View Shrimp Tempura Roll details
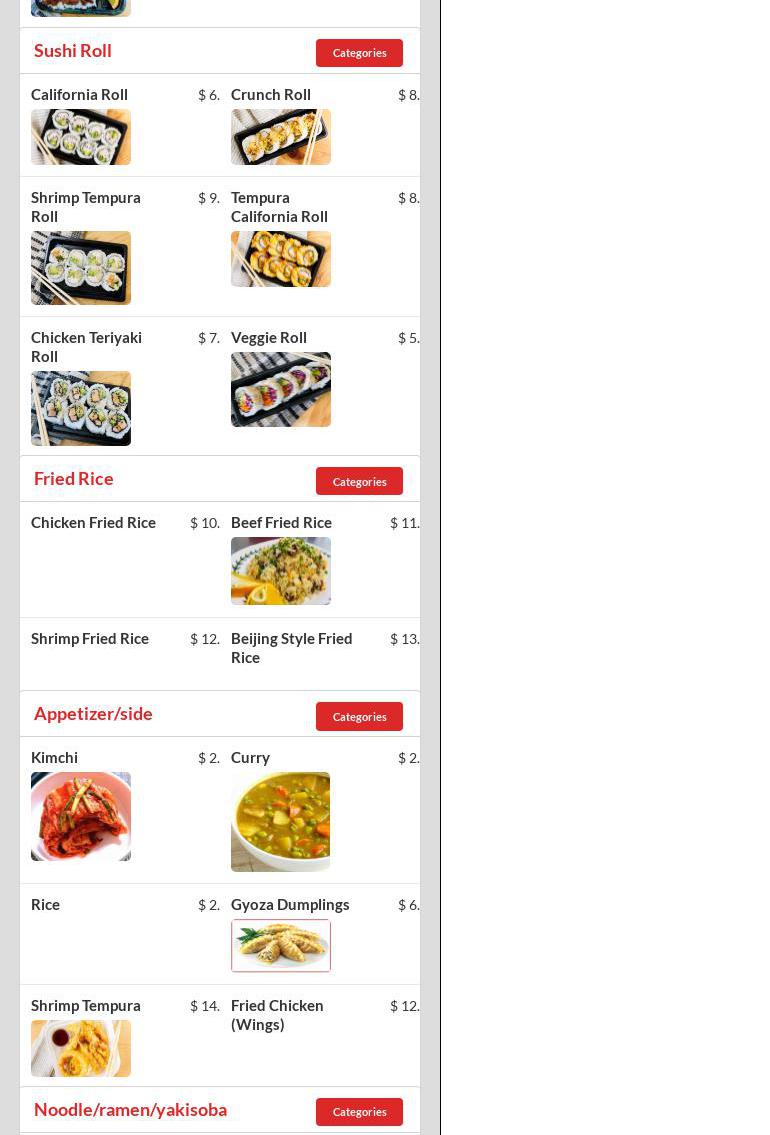The height and width of the screenshot is (1135, 770). tap(86, 207)
